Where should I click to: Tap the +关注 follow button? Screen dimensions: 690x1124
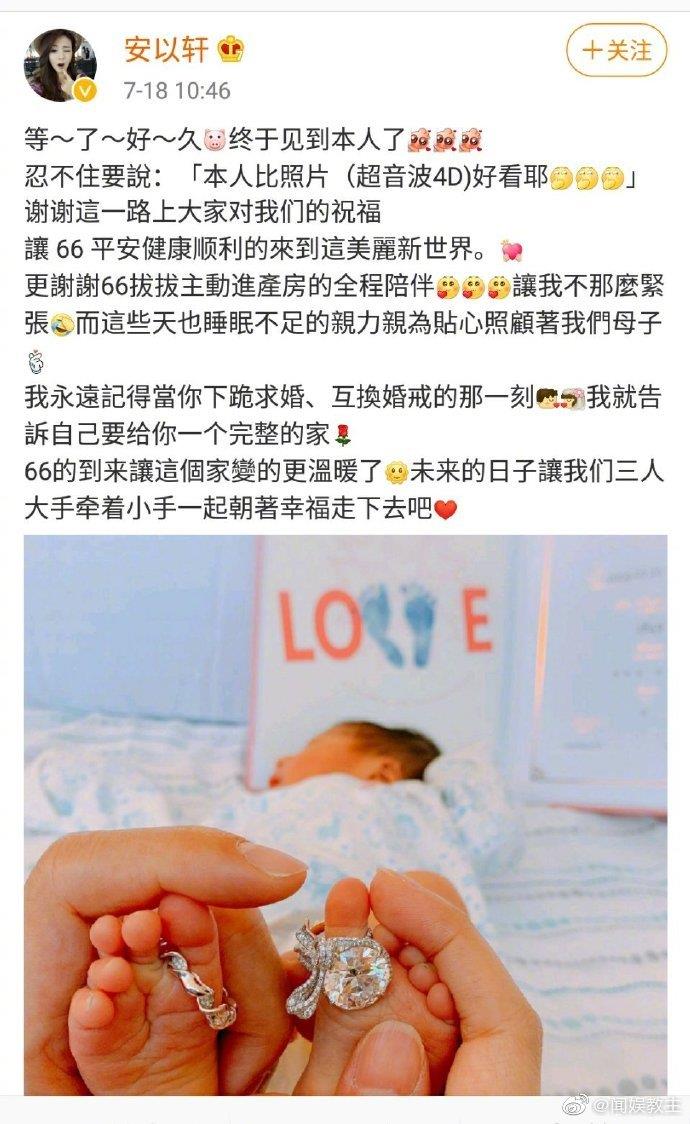[616, 51]
